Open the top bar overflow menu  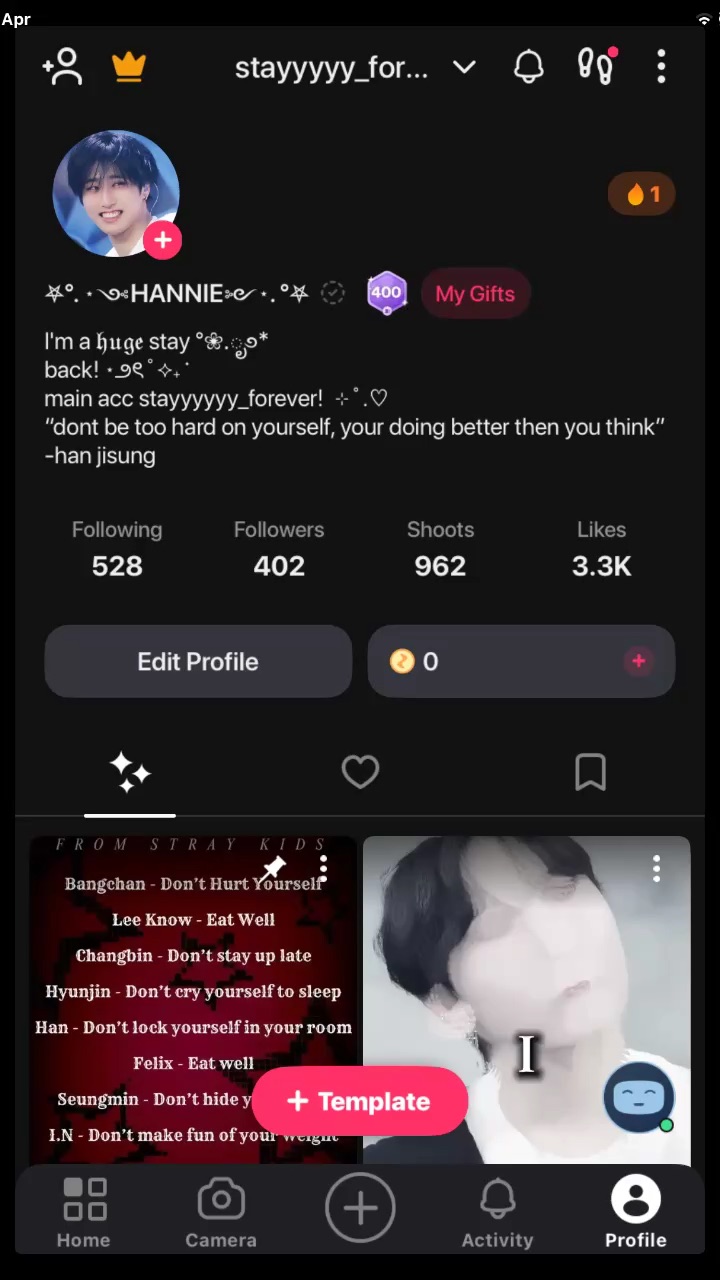click(x=661, y=67)
